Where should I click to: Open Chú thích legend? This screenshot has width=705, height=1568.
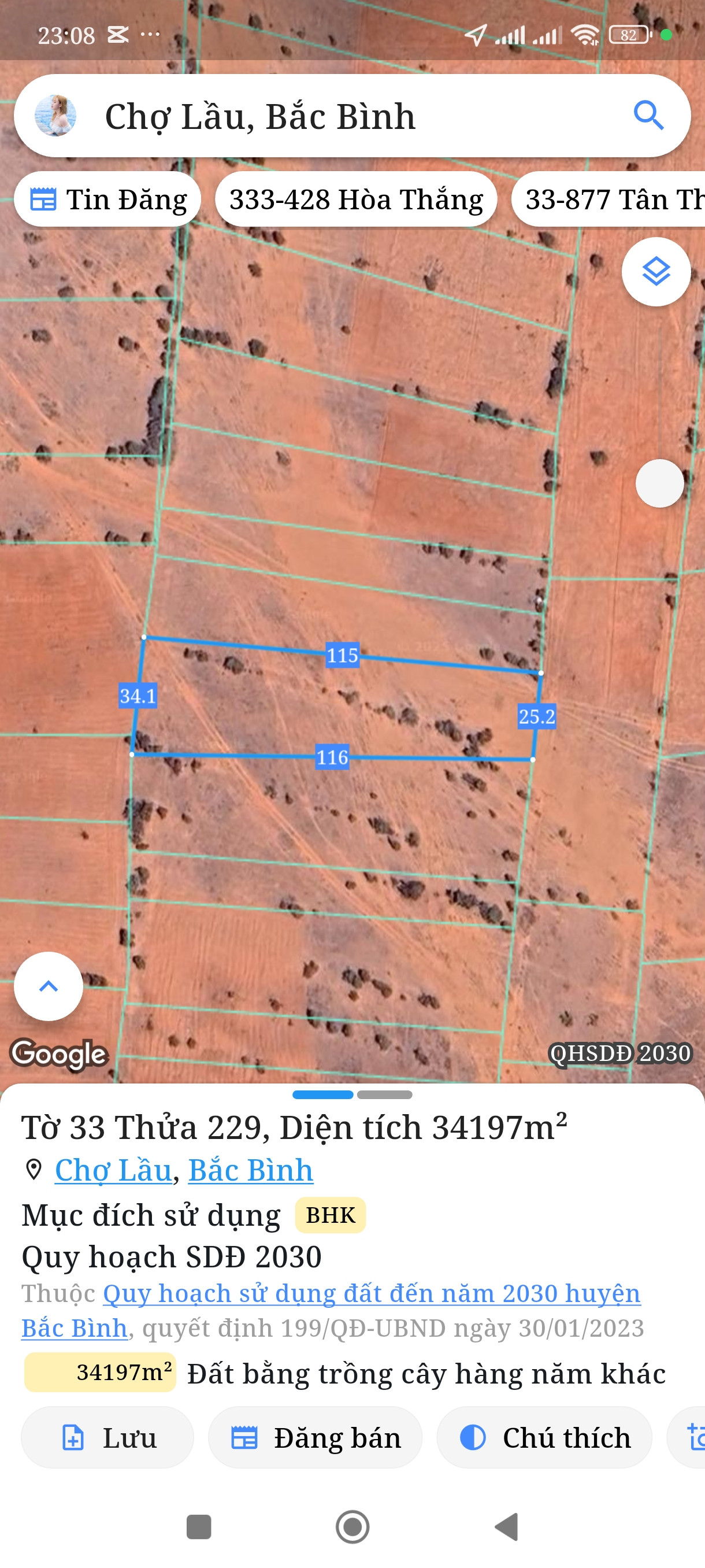point(544,1437)
